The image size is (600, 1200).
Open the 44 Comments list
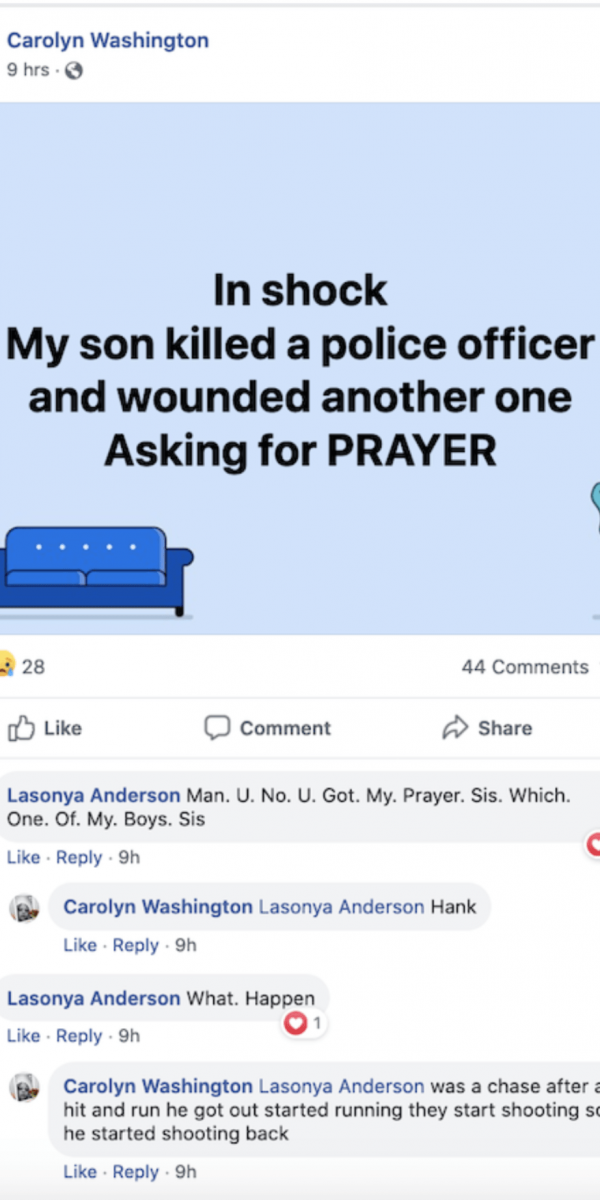point(525,667)
